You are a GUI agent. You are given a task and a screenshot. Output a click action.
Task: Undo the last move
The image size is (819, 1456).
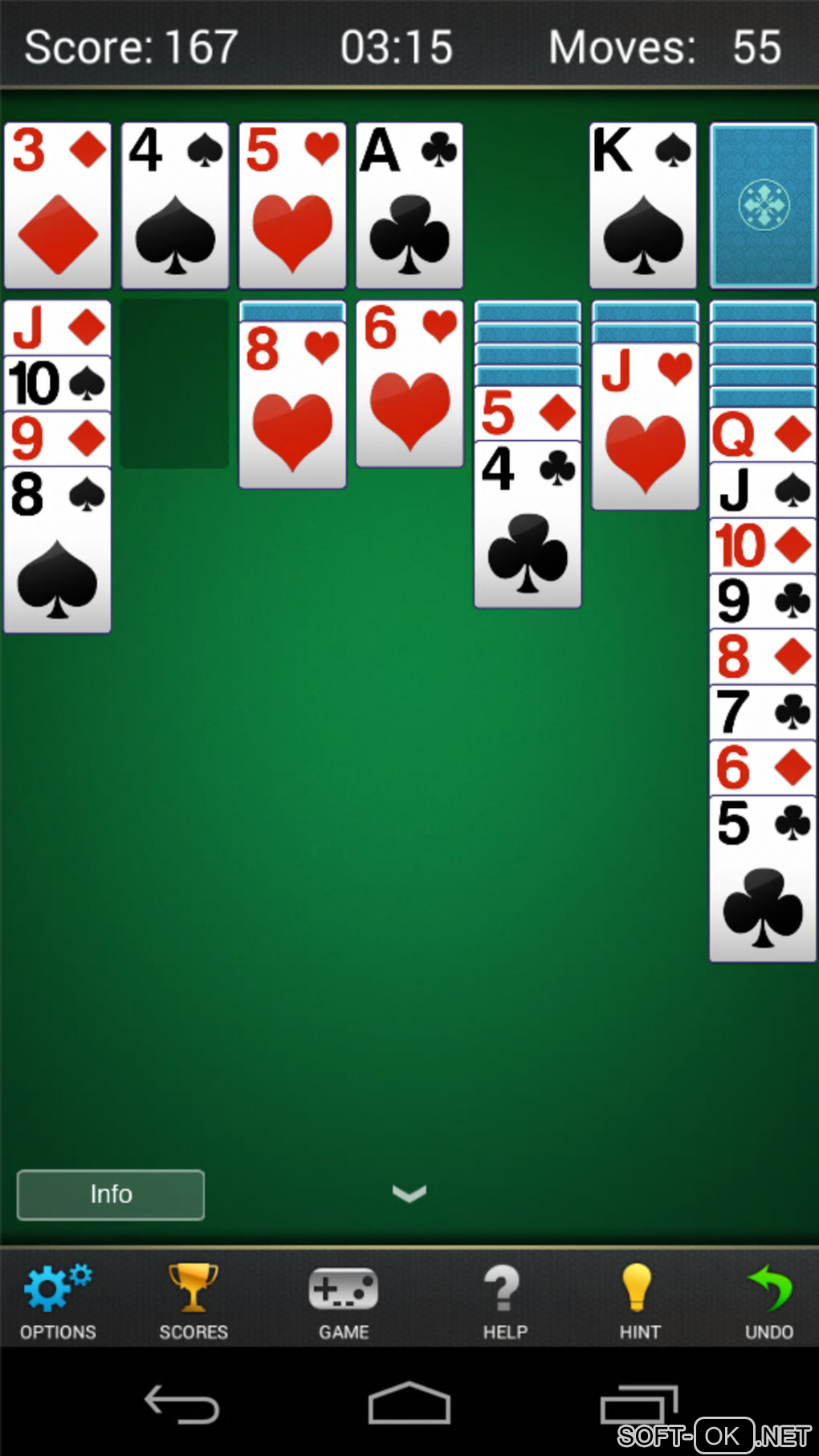(x=768, y=1300)
